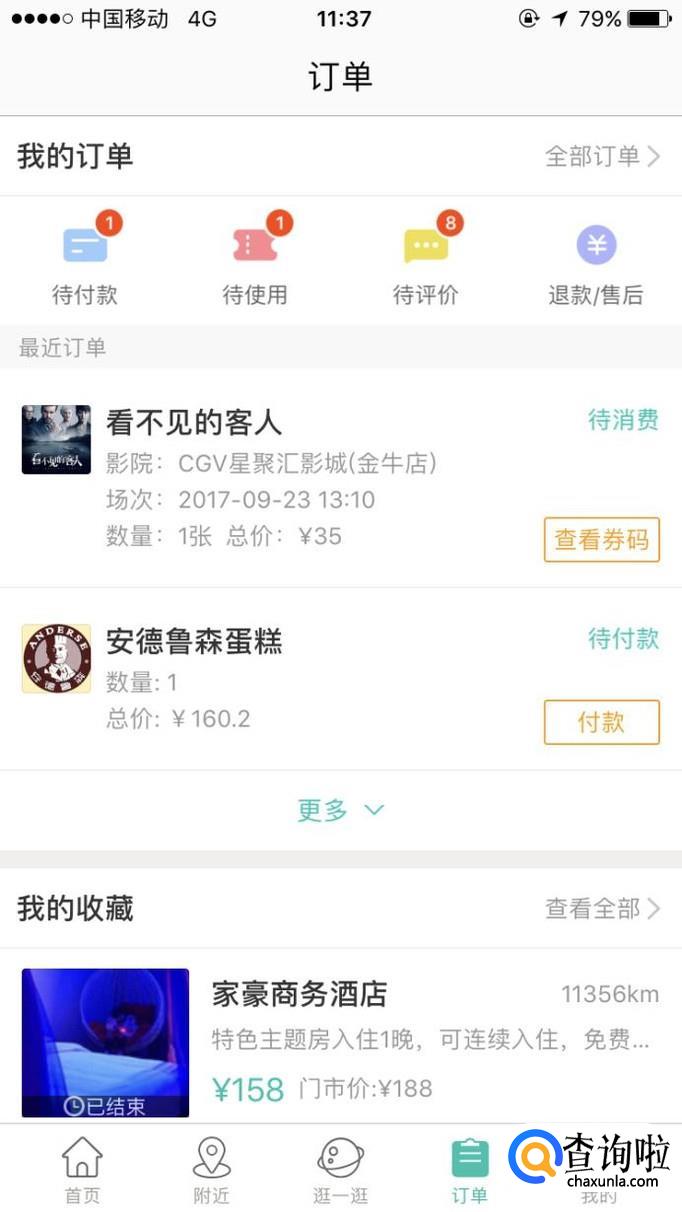Open 退款/售后 refunds section
682x1212 pixels.
click(596, 261)
